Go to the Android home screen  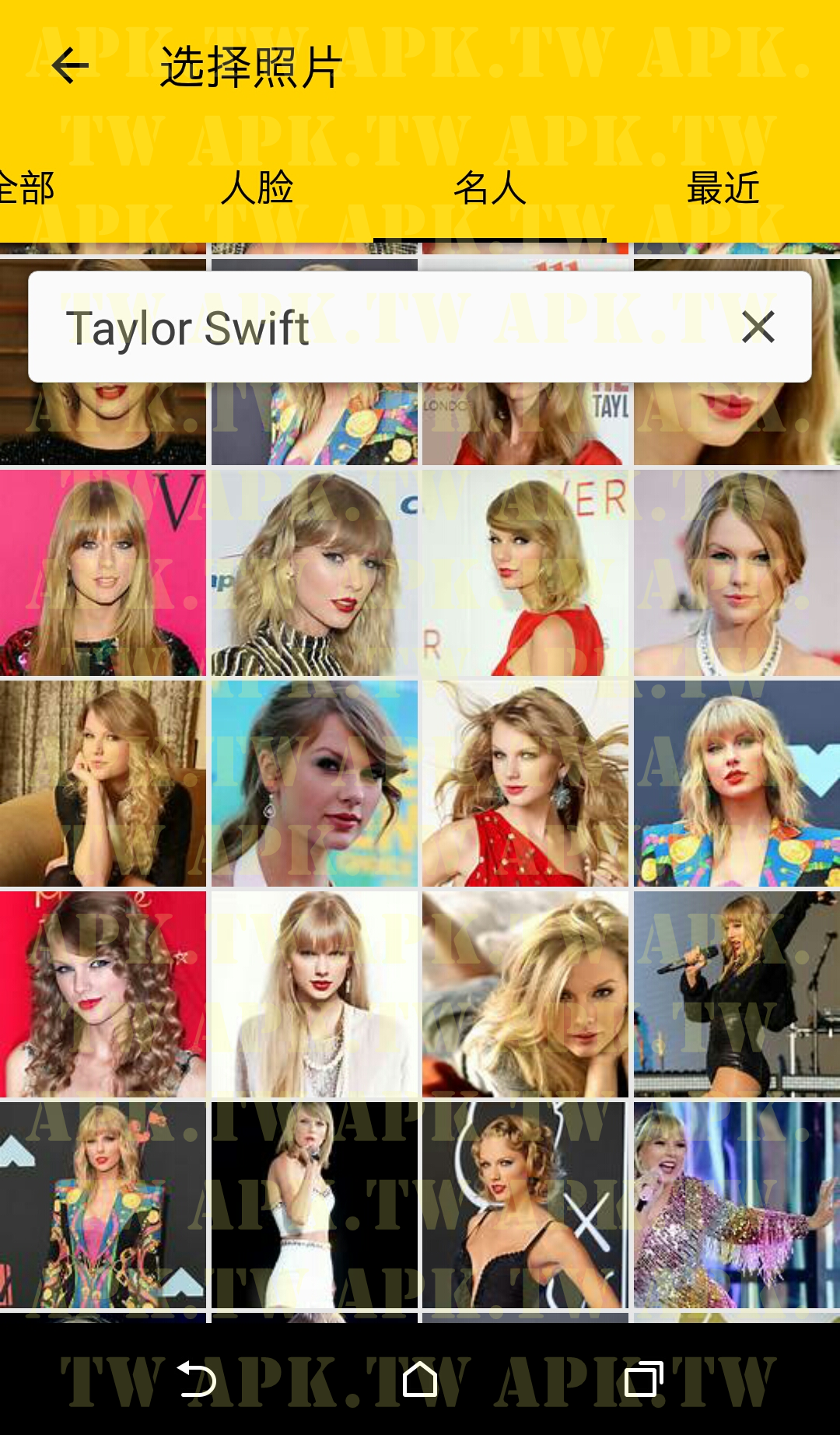tap(420, 1381)
